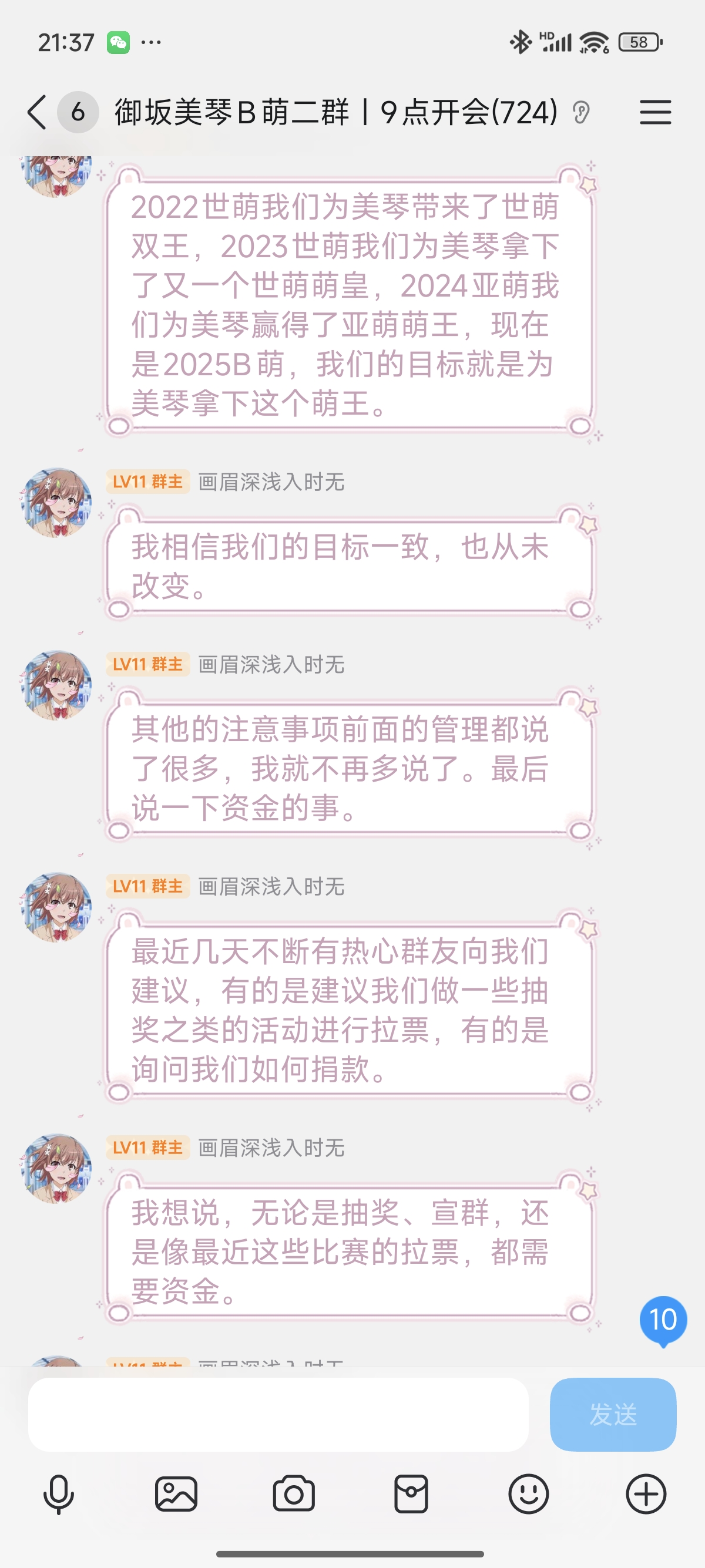Open sender avatar beside 其他的注意事项 message
705x1568 pixels.
tap(56, 685)
